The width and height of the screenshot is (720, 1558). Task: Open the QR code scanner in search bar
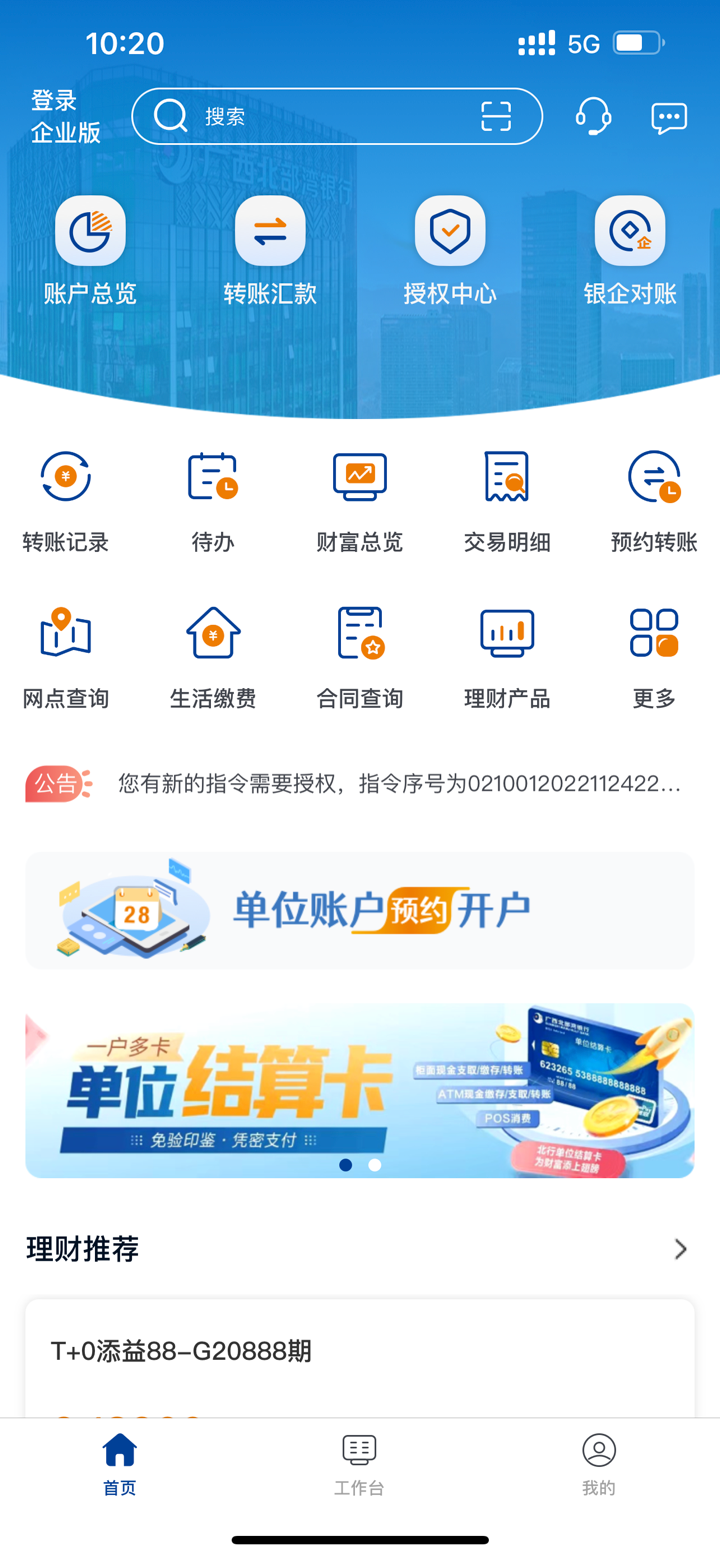coord(497,116)
